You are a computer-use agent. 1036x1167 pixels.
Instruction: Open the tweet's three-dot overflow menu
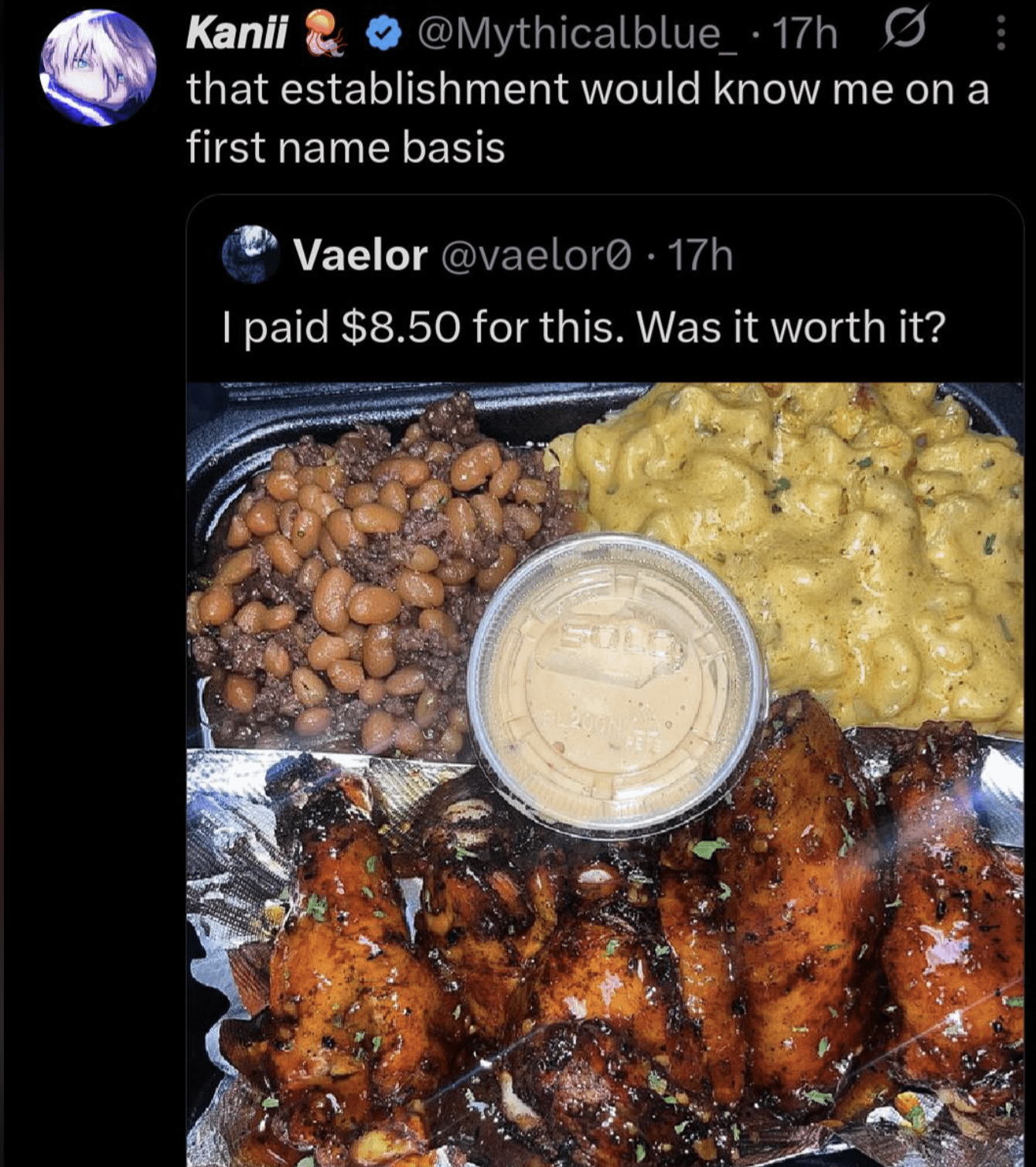(x=1000, y=34)
